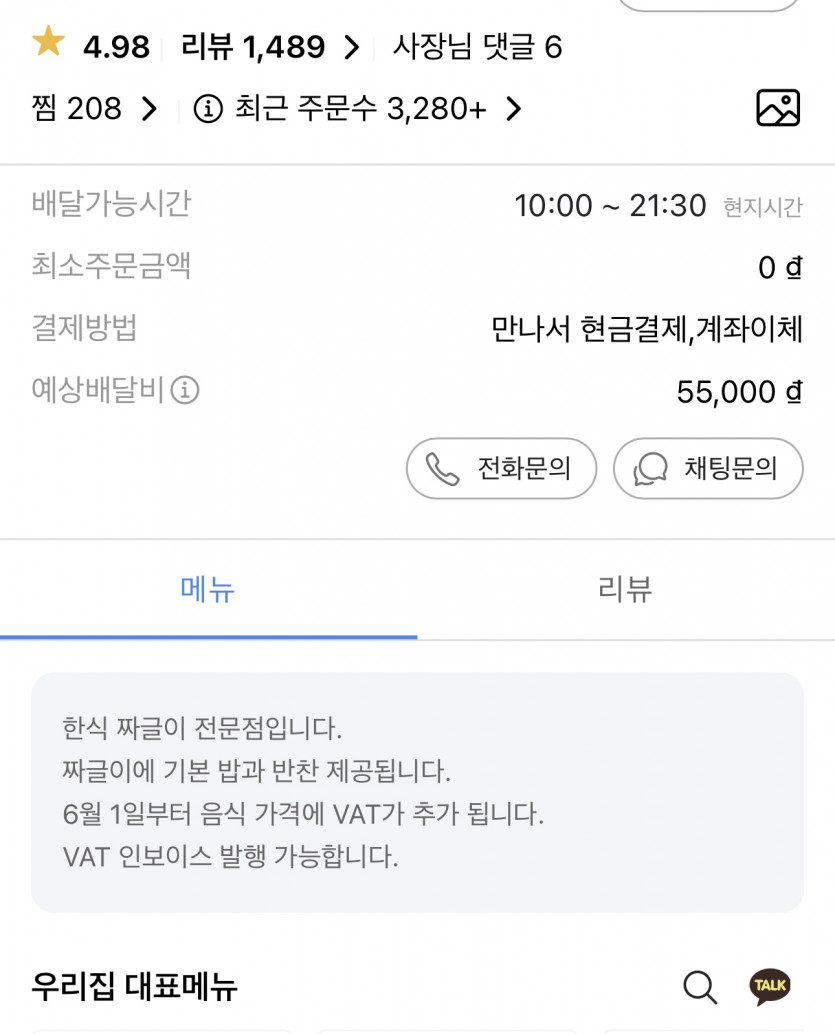Switch to the 메뉴 tab
Viewport: 835px width, 1034px height.
click(208, 589)
